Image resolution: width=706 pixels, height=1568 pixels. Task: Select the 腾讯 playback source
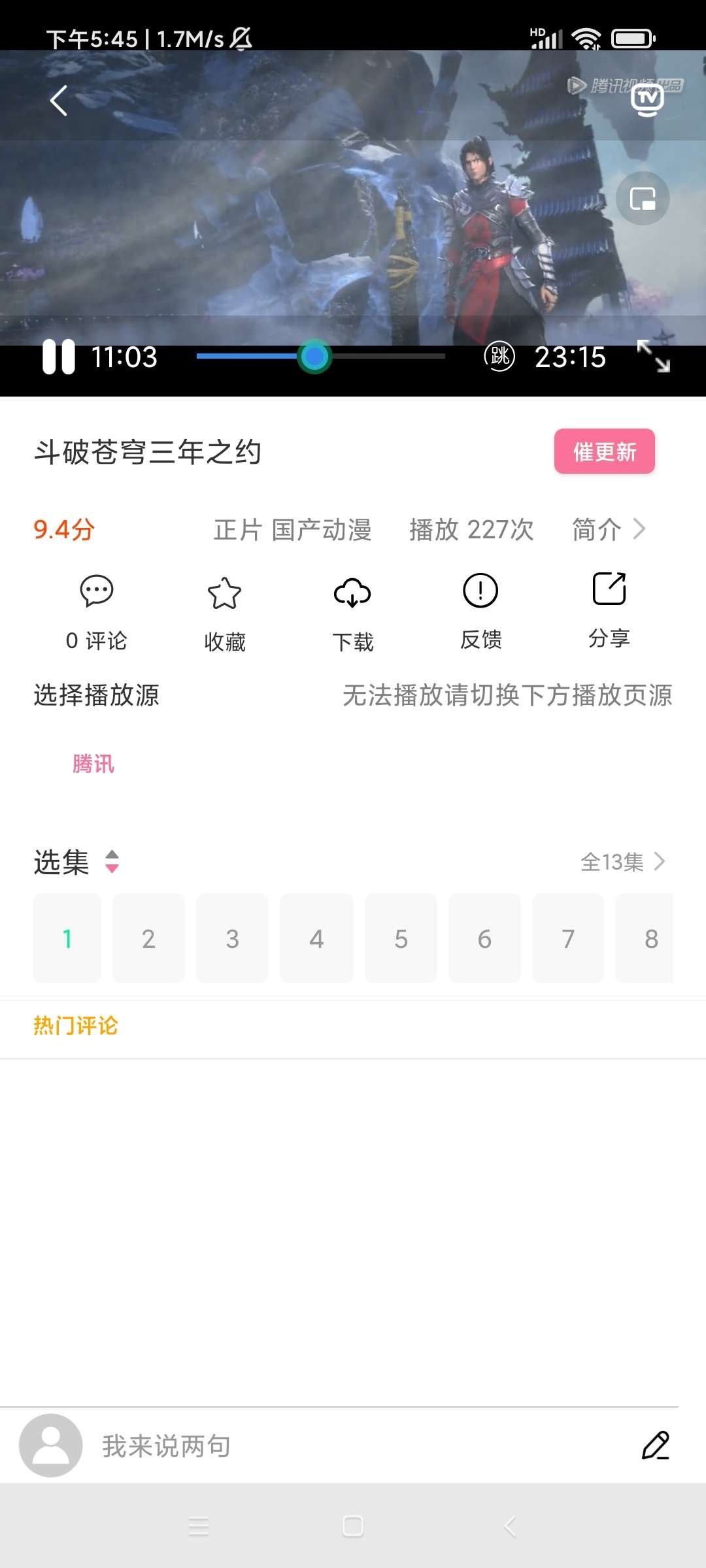[x=93, y=764]
